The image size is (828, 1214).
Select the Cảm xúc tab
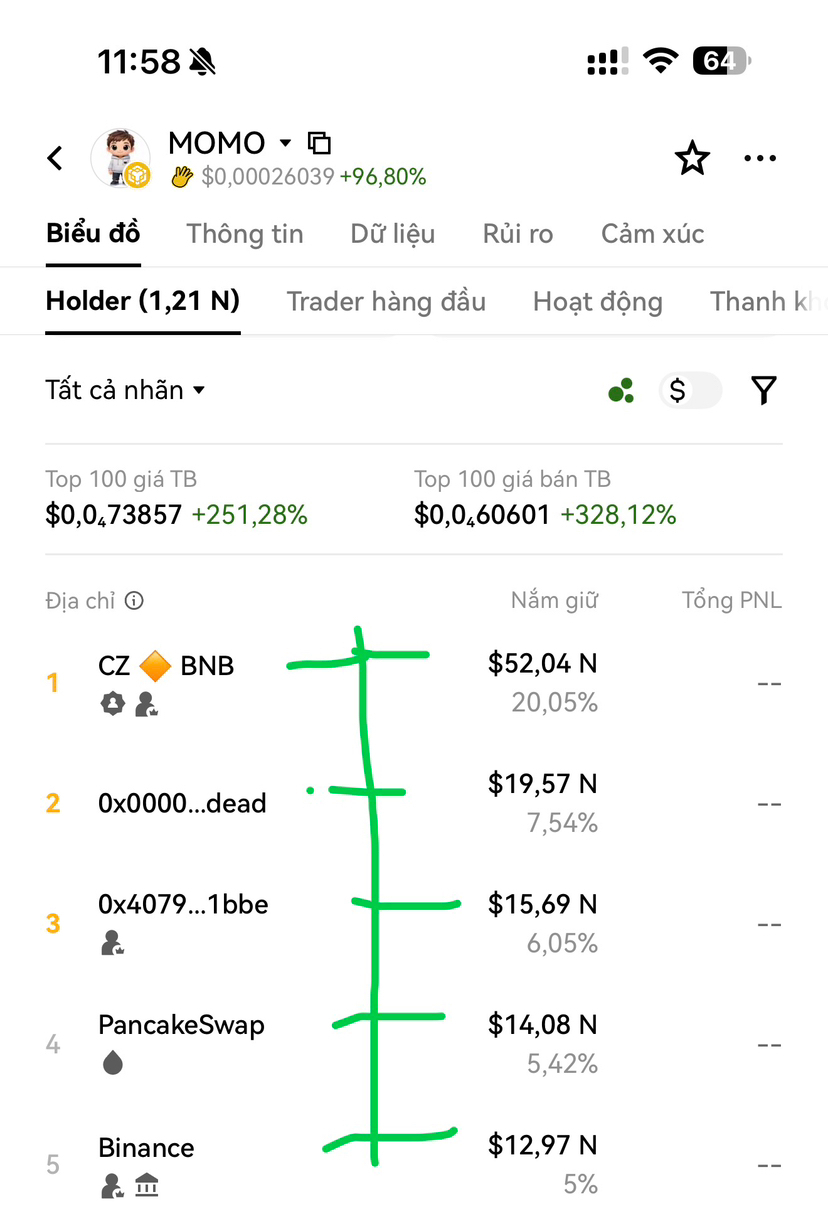652,234
